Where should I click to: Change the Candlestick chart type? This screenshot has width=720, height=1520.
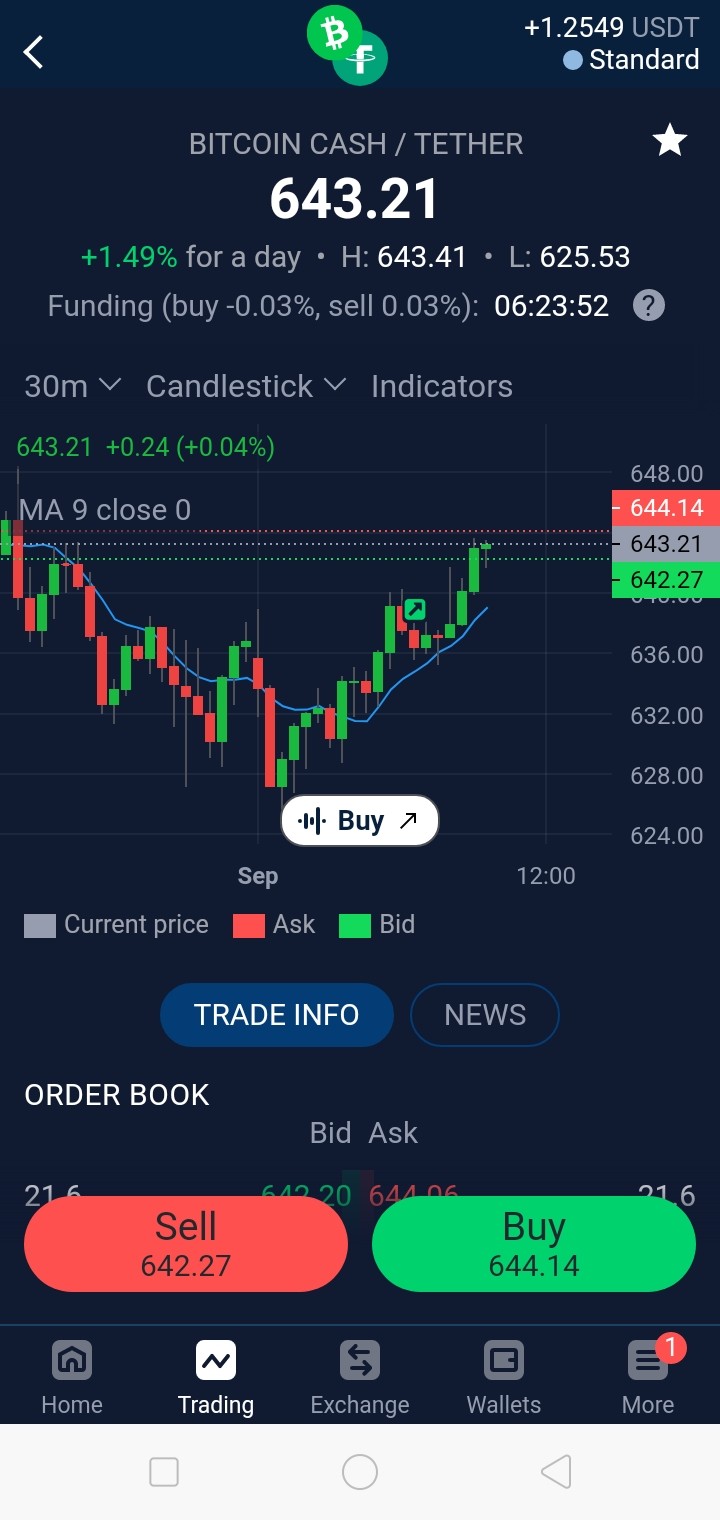pyautogui.click(x=246, y=386)
